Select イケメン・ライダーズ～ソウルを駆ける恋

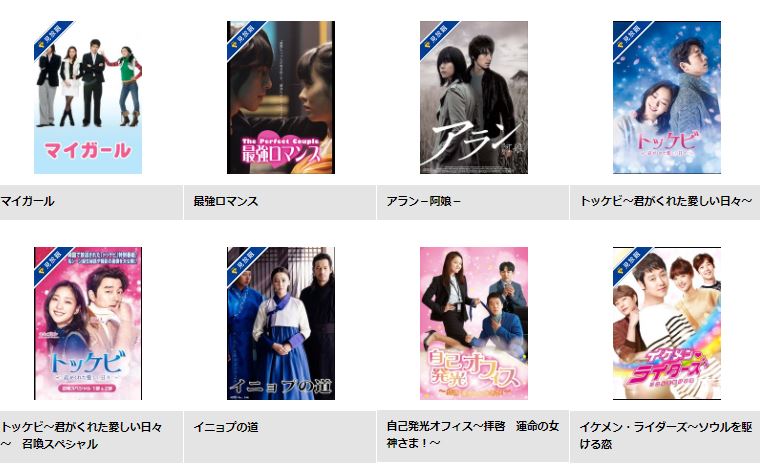pyautogui.click(x=667, y=323)
